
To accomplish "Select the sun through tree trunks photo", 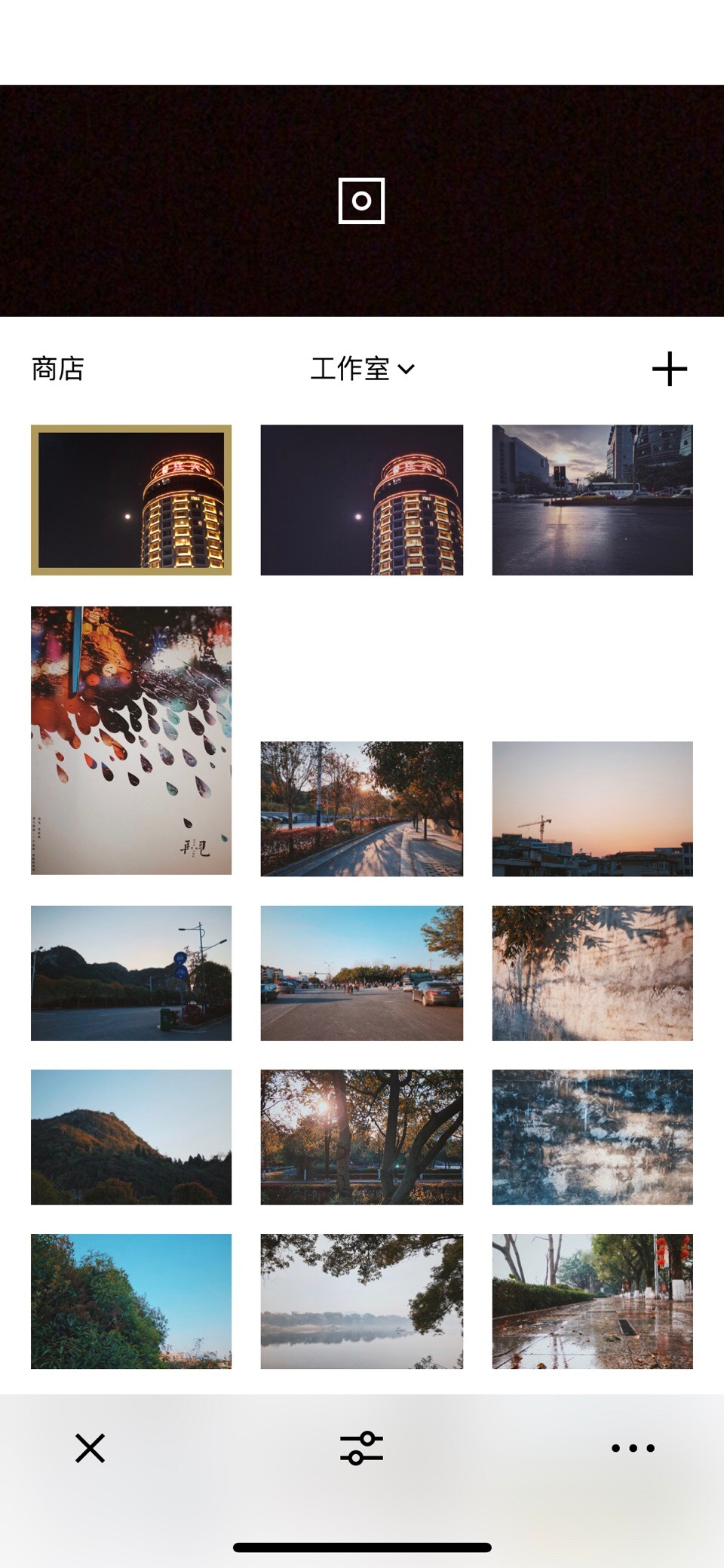I will pyautogui.click(x=361, y=1137).
